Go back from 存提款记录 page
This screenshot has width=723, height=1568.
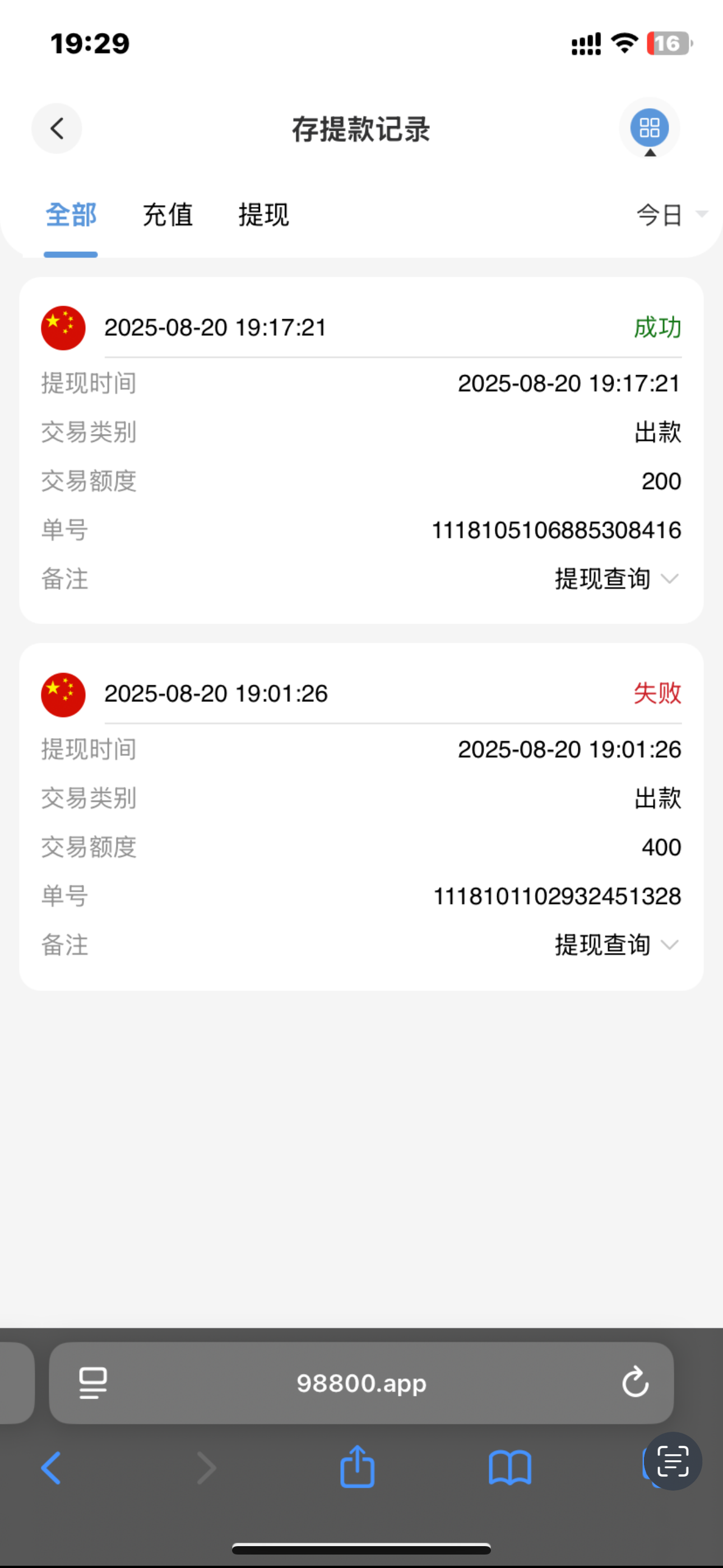57,128
